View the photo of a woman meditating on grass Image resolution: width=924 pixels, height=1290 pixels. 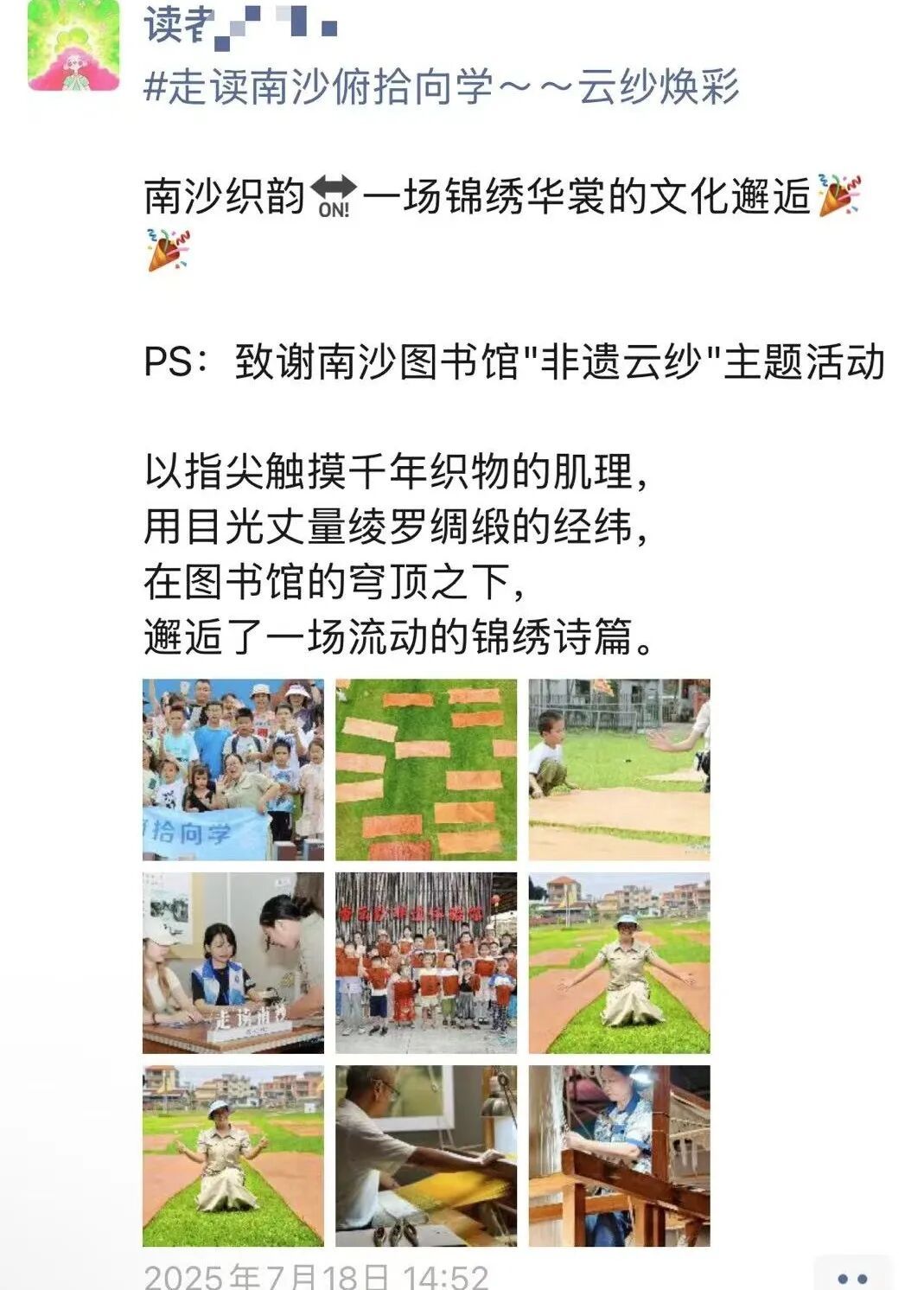[233, 1155]
